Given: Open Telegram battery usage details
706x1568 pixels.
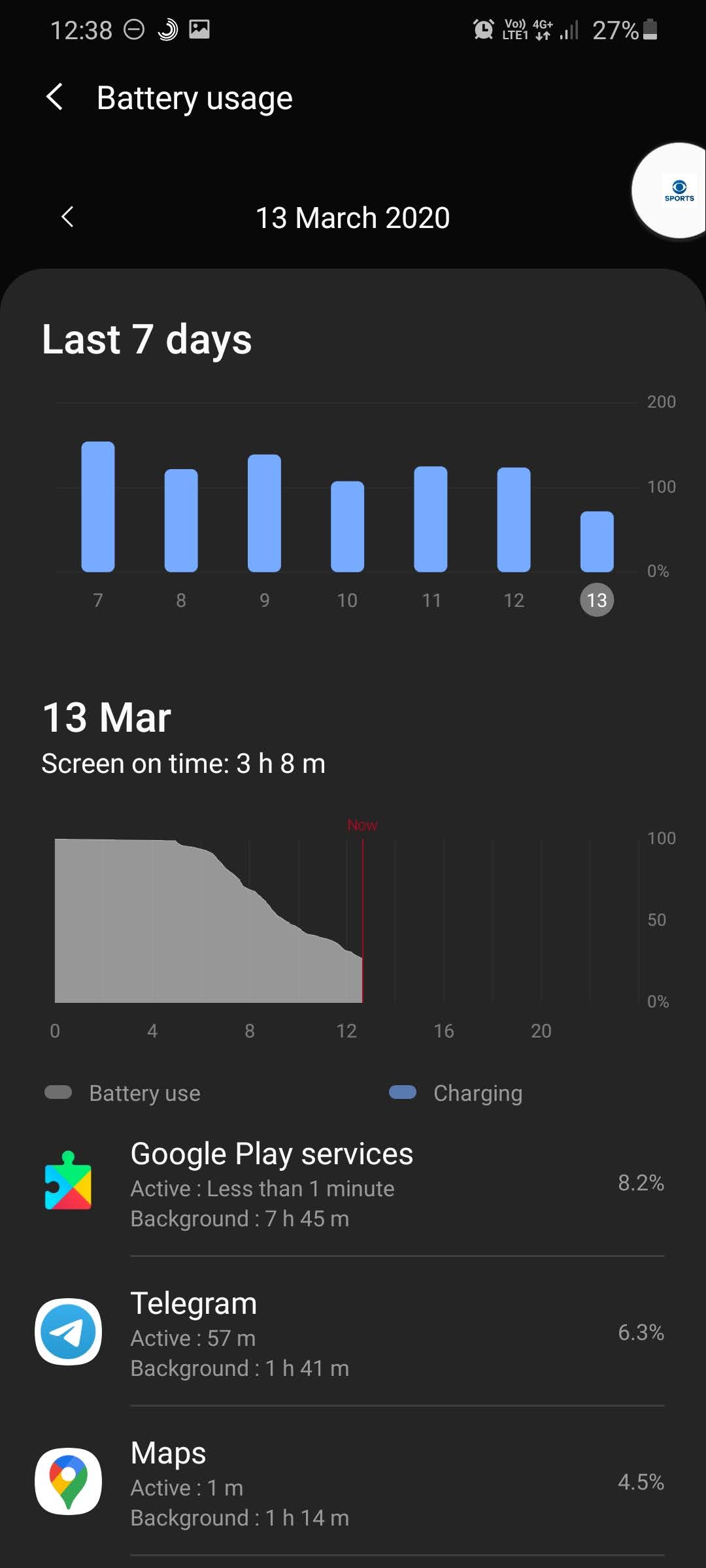Looking at the screenshot, I should tap(353, 1332).
